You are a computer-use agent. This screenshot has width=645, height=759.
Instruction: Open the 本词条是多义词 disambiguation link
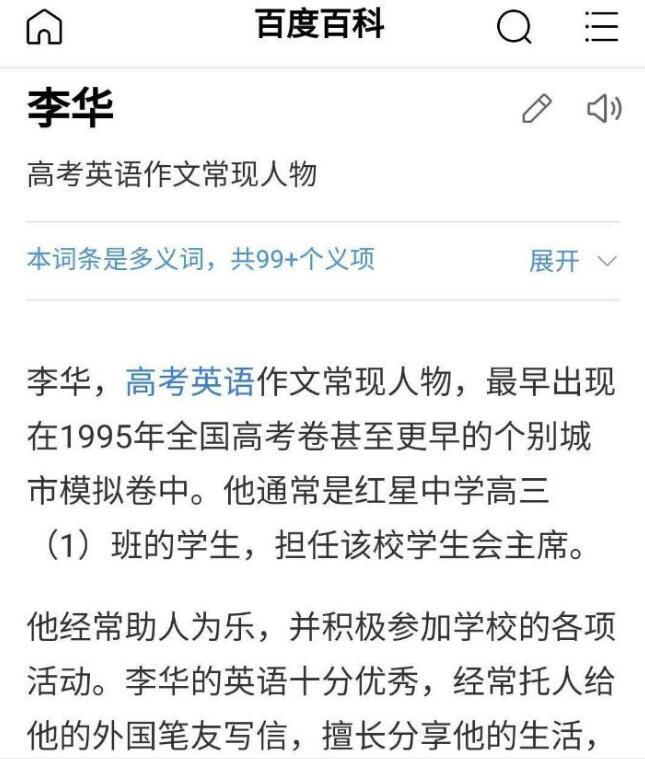coord(200,260)
